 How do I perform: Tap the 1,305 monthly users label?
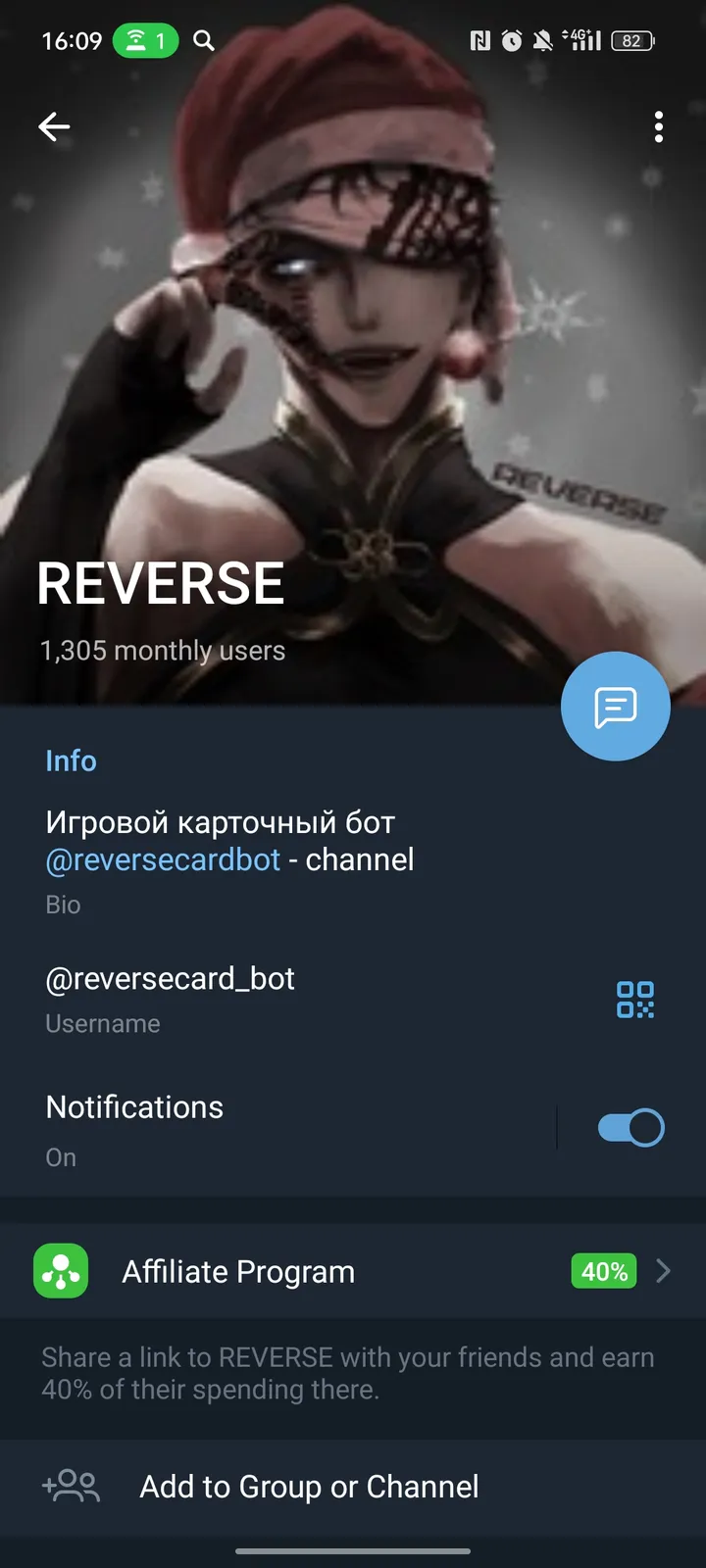click(161, 650)
